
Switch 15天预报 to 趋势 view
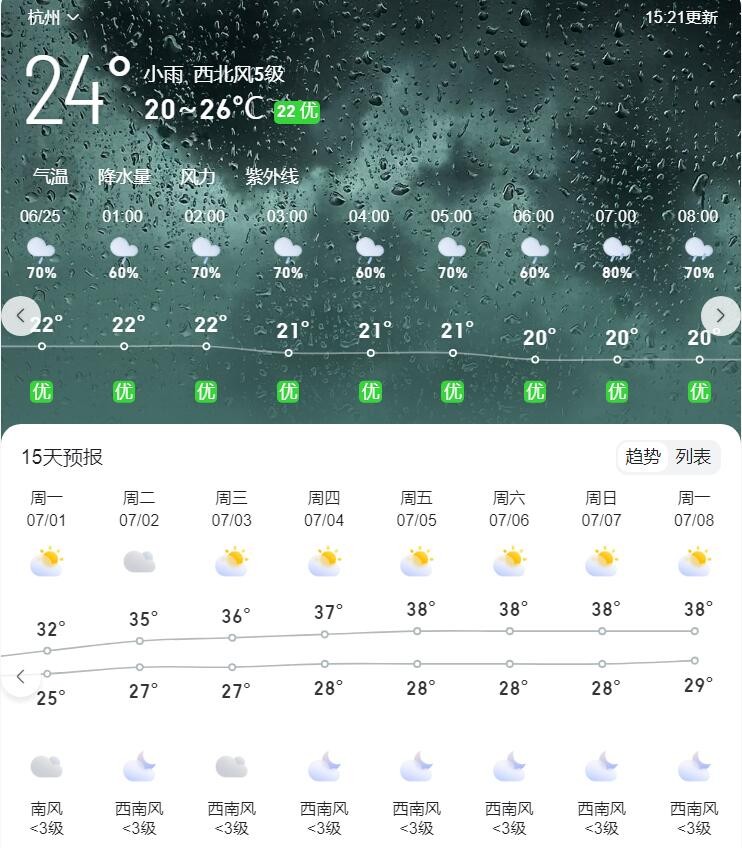(643, 457)
